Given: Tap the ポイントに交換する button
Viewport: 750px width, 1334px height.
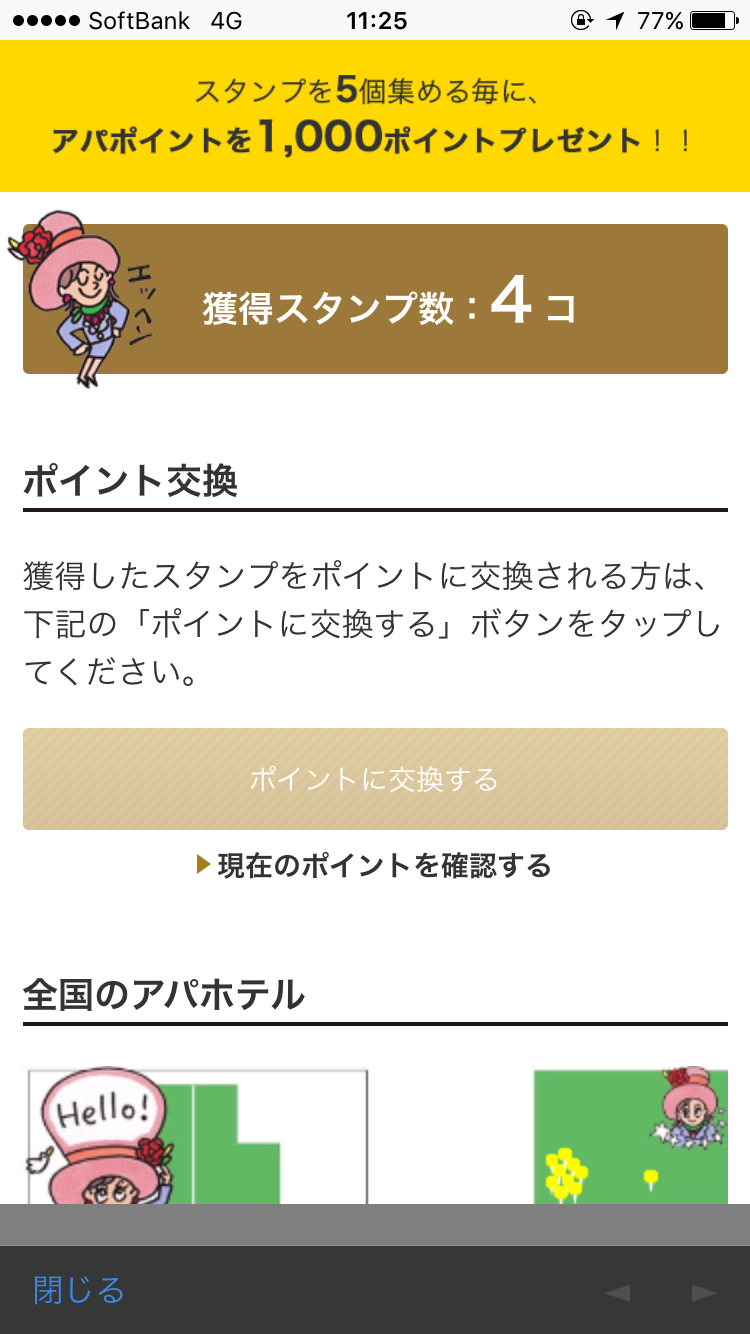Looking at the screenshot, I should click(375, 779).
